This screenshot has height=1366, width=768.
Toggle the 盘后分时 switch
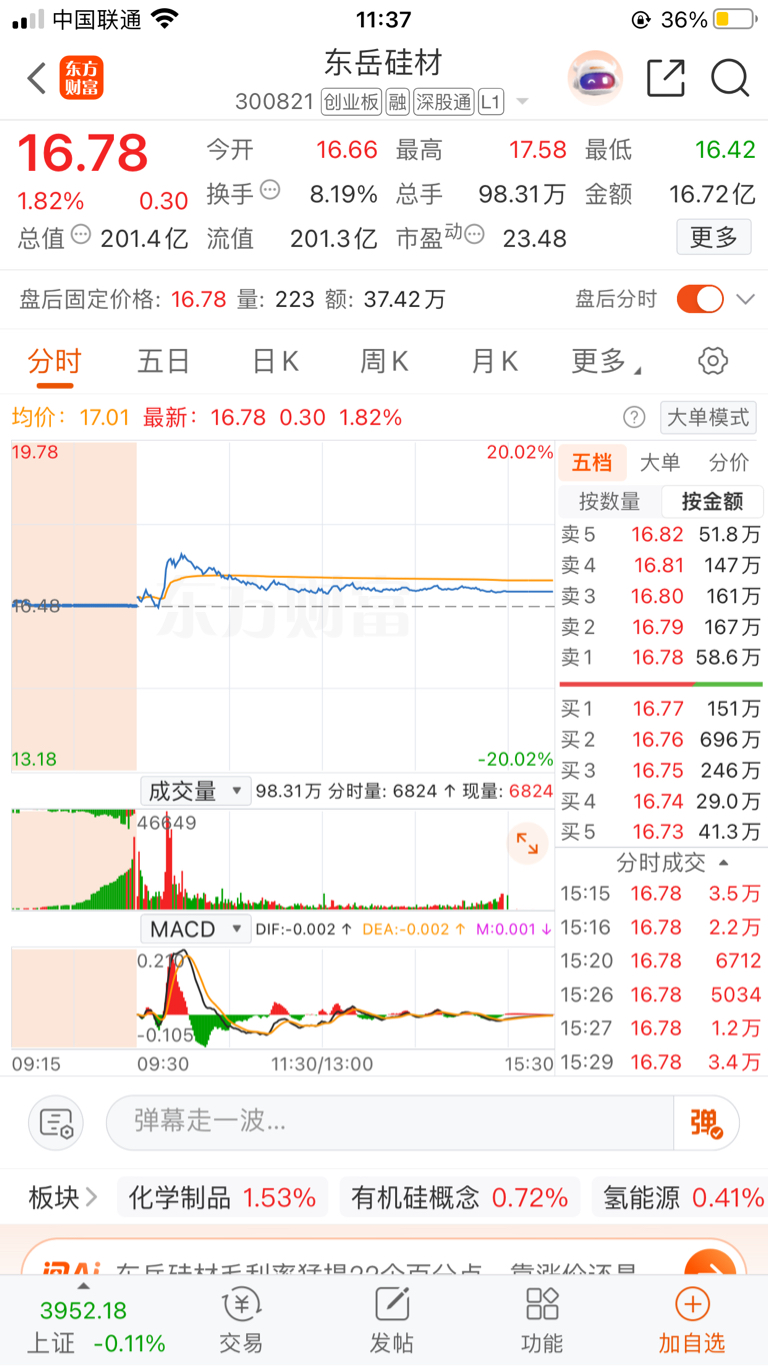coord(700,299)
